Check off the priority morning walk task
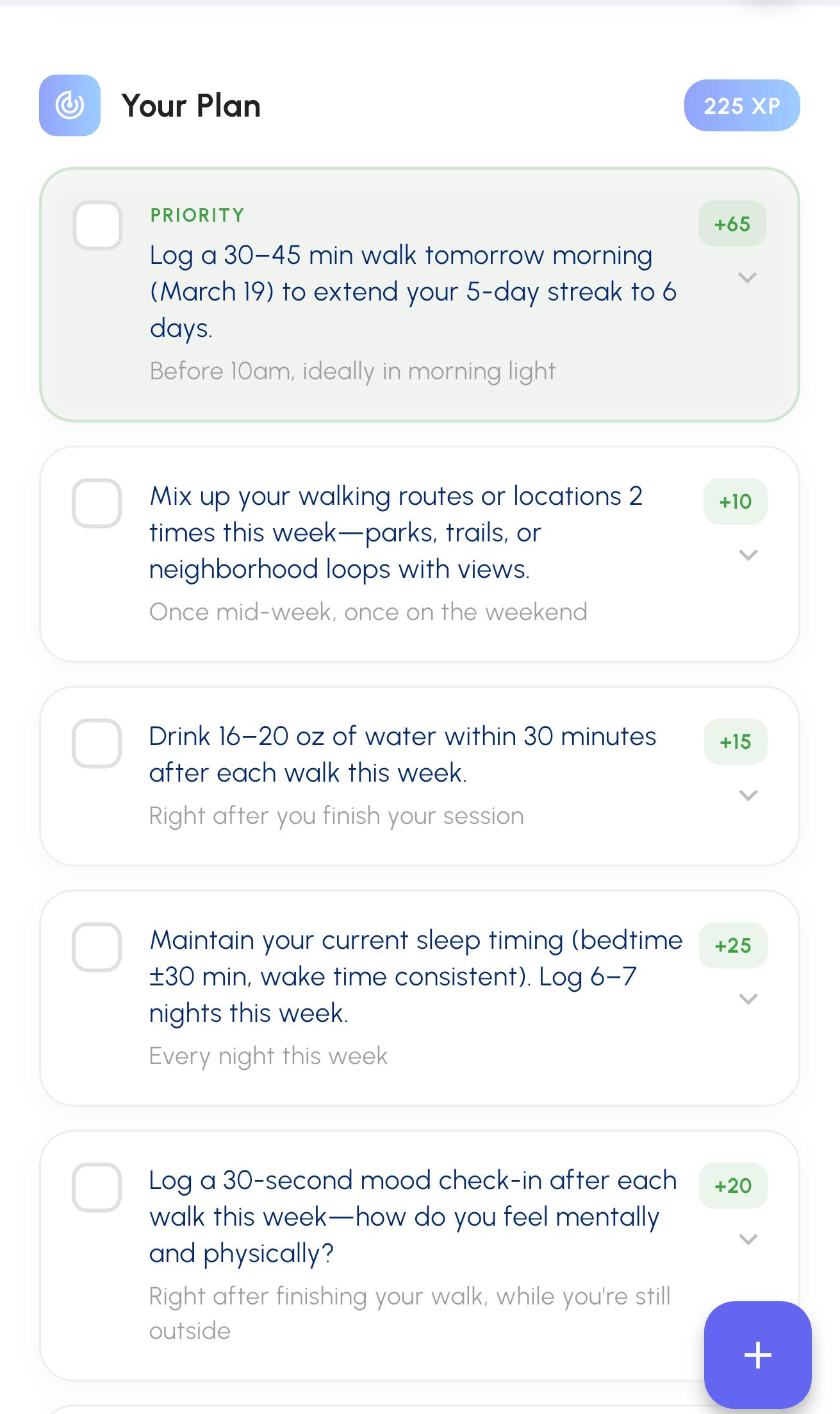This screenshot has height=1414, width=840. pos(97,225)
